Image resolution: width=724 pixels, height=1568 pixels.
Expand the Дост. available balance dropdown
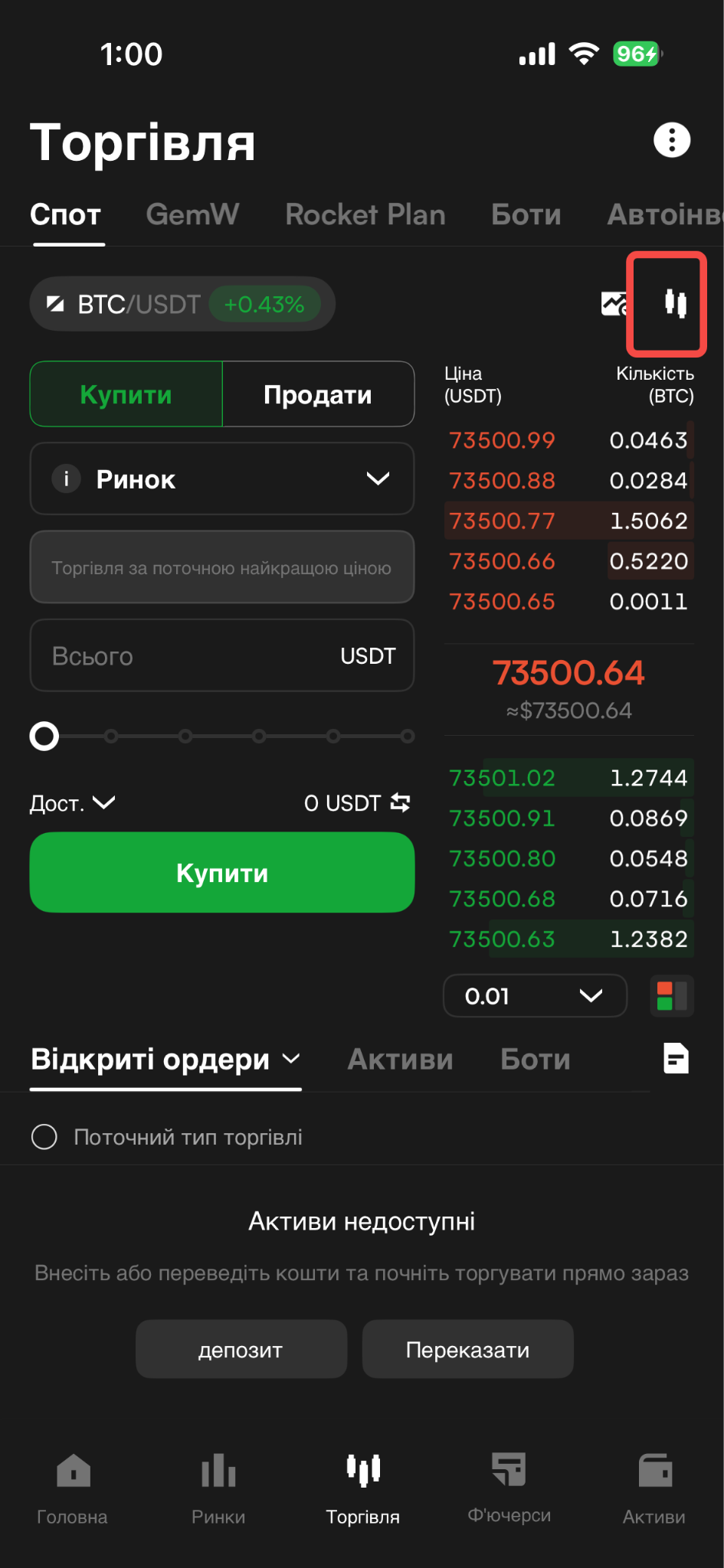72,803
